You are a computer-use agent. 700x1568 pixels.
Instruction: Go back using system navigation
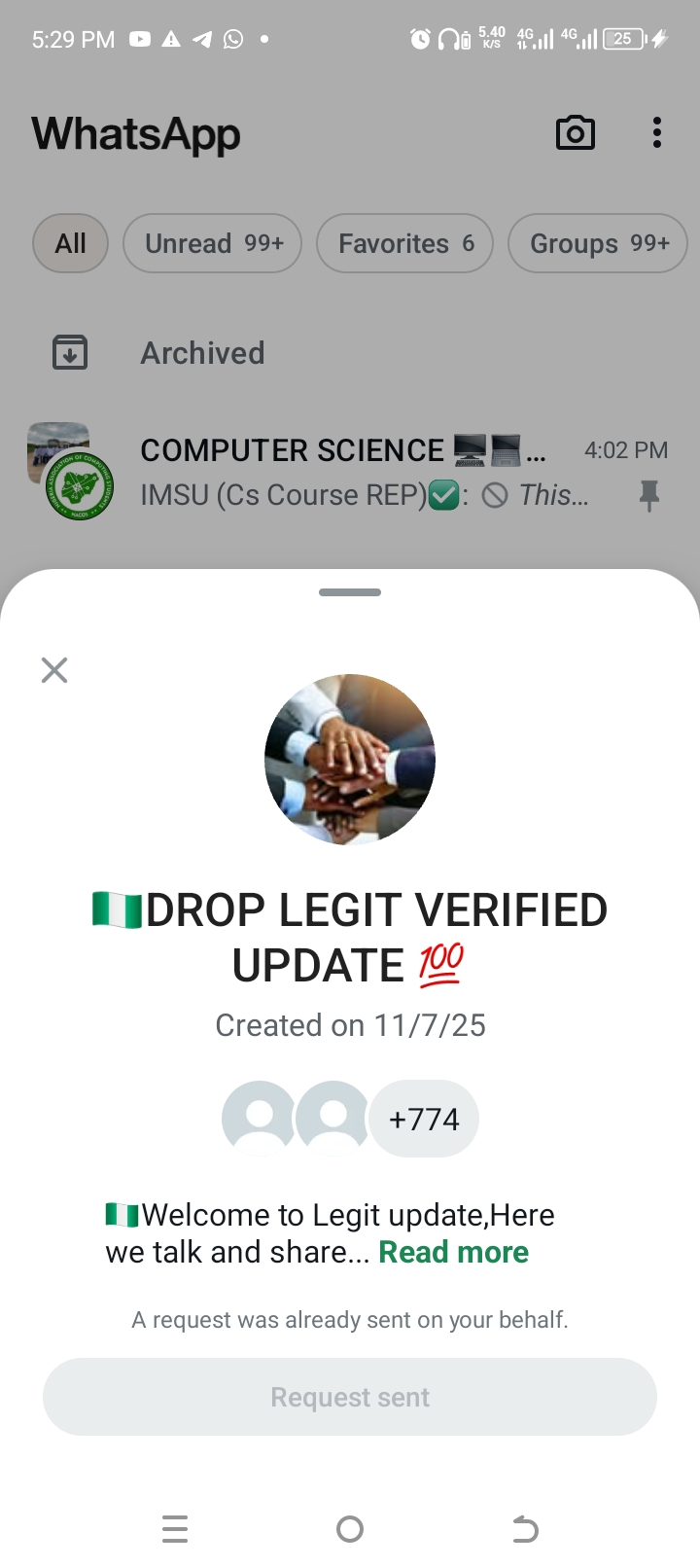point(525,1529)
